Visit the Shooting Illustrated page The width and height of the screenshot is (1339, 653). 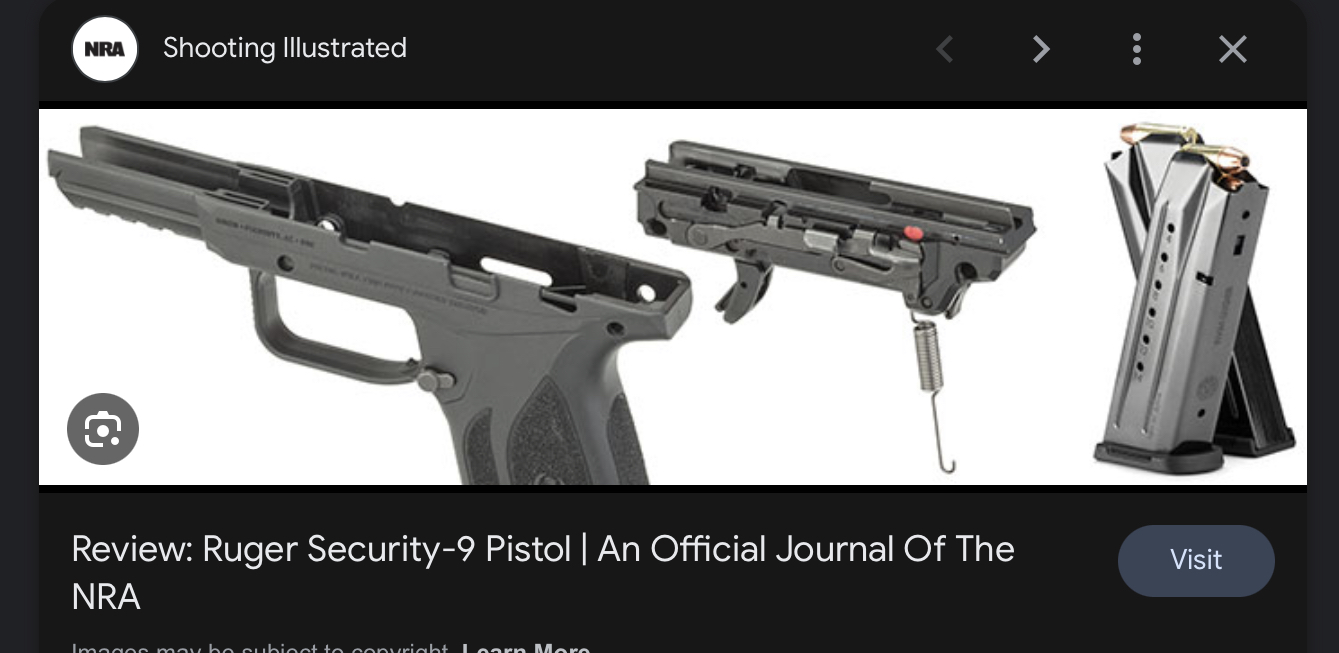click(x=1195, y=560)
